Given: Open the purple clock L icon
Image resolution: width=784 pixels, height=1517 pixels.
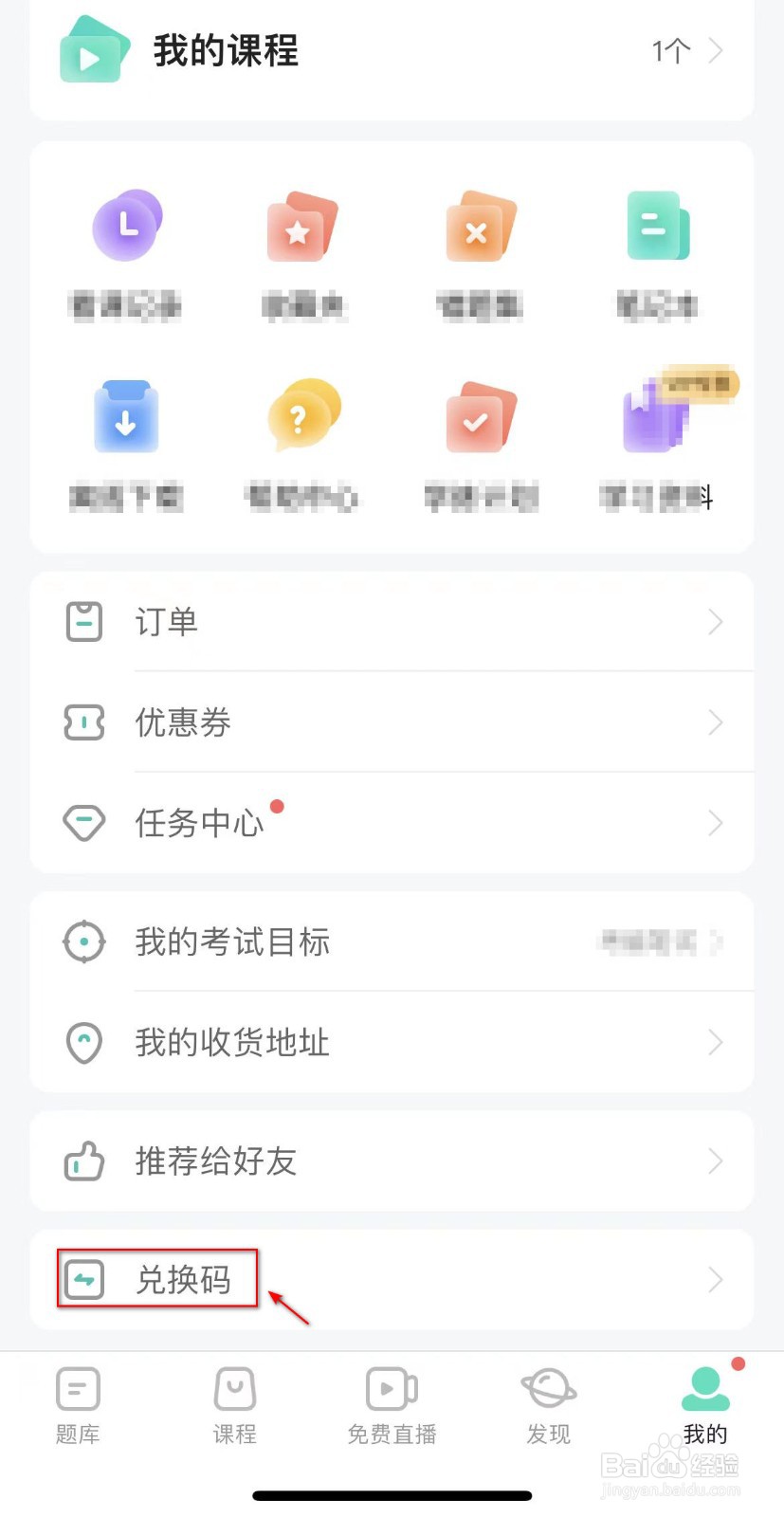Looking at the screenshot, I should click(126, 225).
